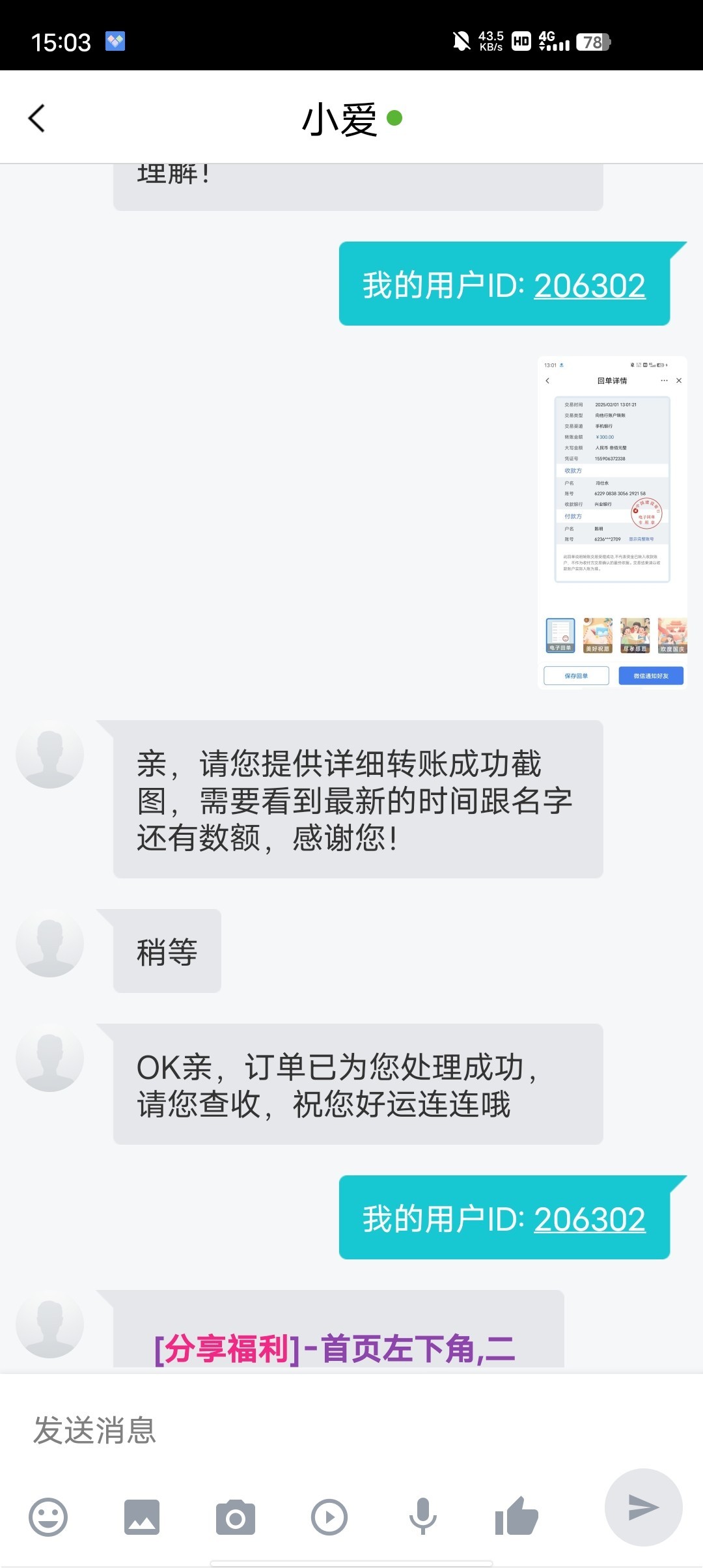The height and width of the screenshot is (1568, 703).
Task: Send the message
Action: [643, 1507]
